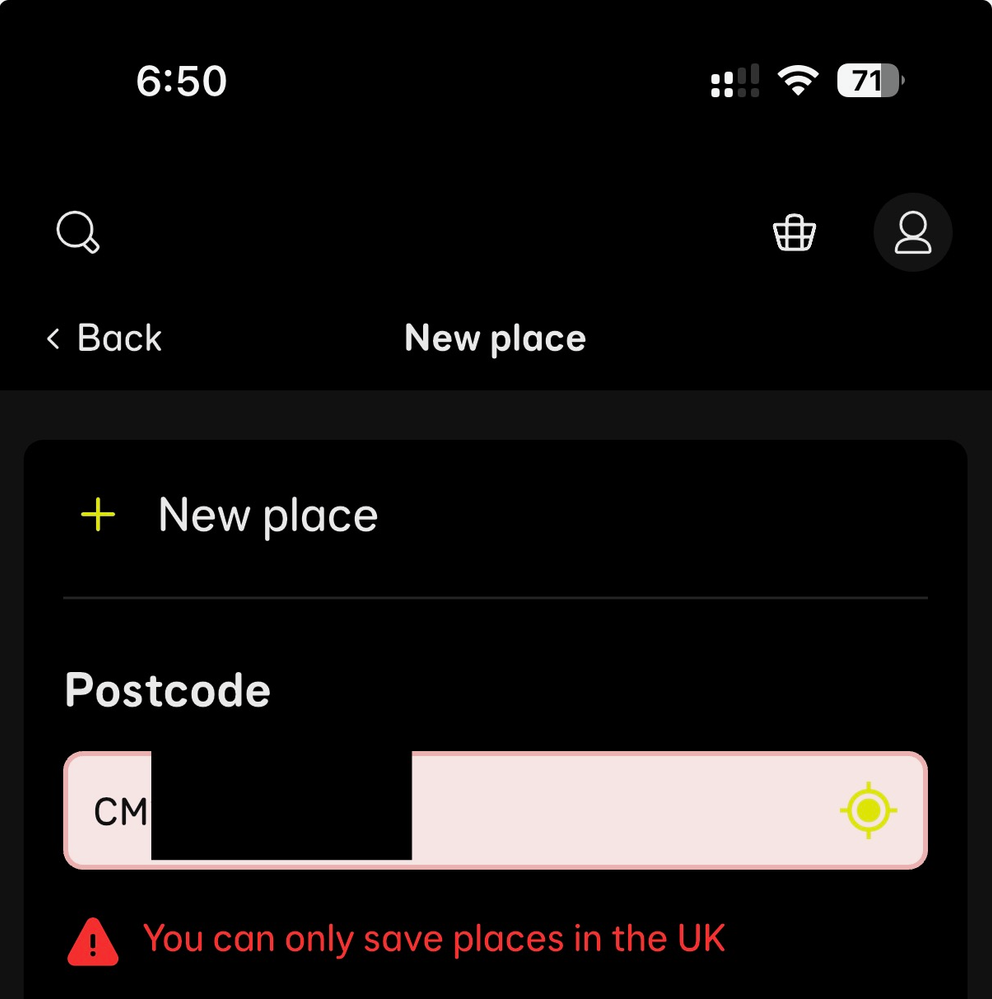Open the account profile icon
The height and width of the screenshot is (999, 992).
pyautogui.click(x=912, y=233)
